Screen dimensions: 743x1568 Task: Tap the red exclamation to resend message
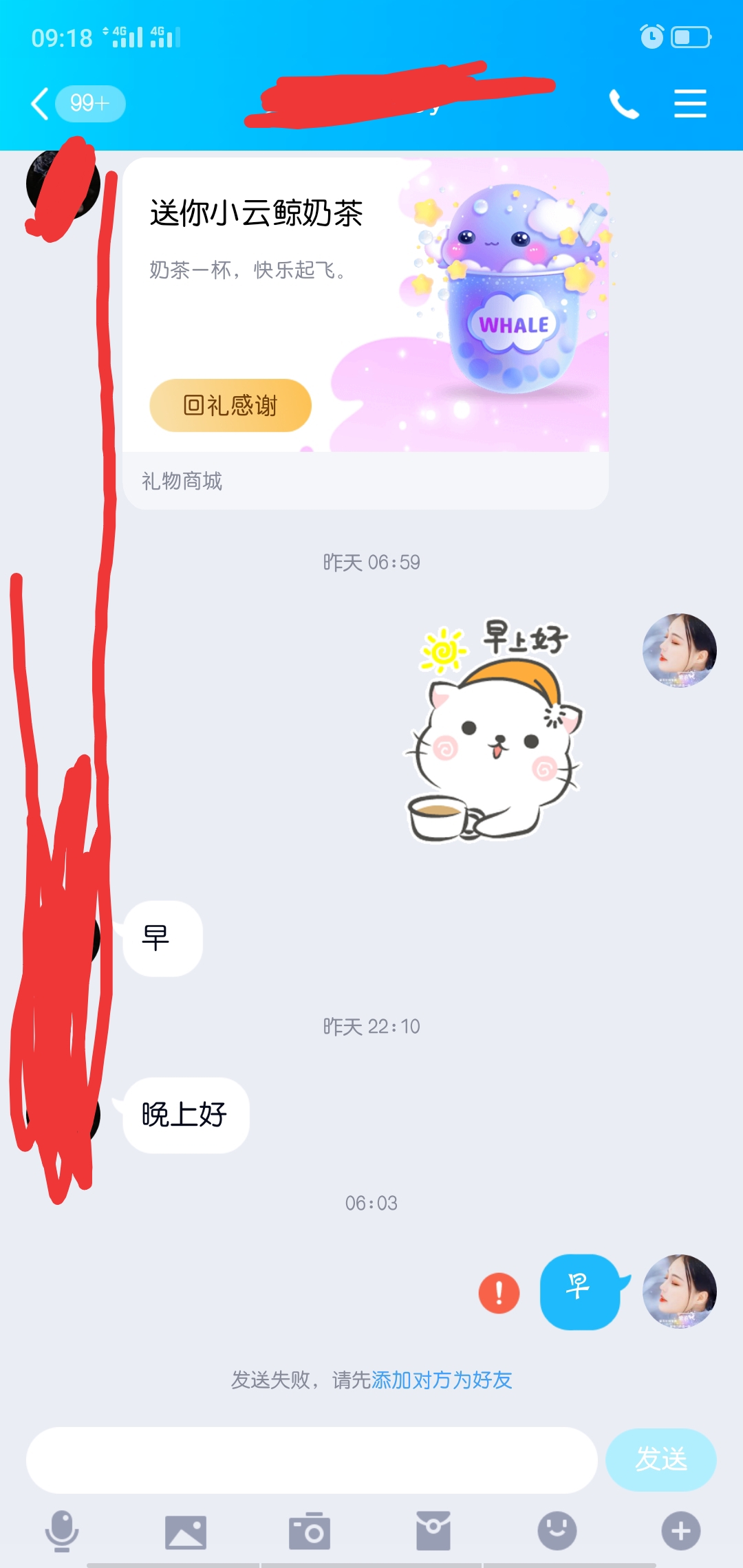497,1293
